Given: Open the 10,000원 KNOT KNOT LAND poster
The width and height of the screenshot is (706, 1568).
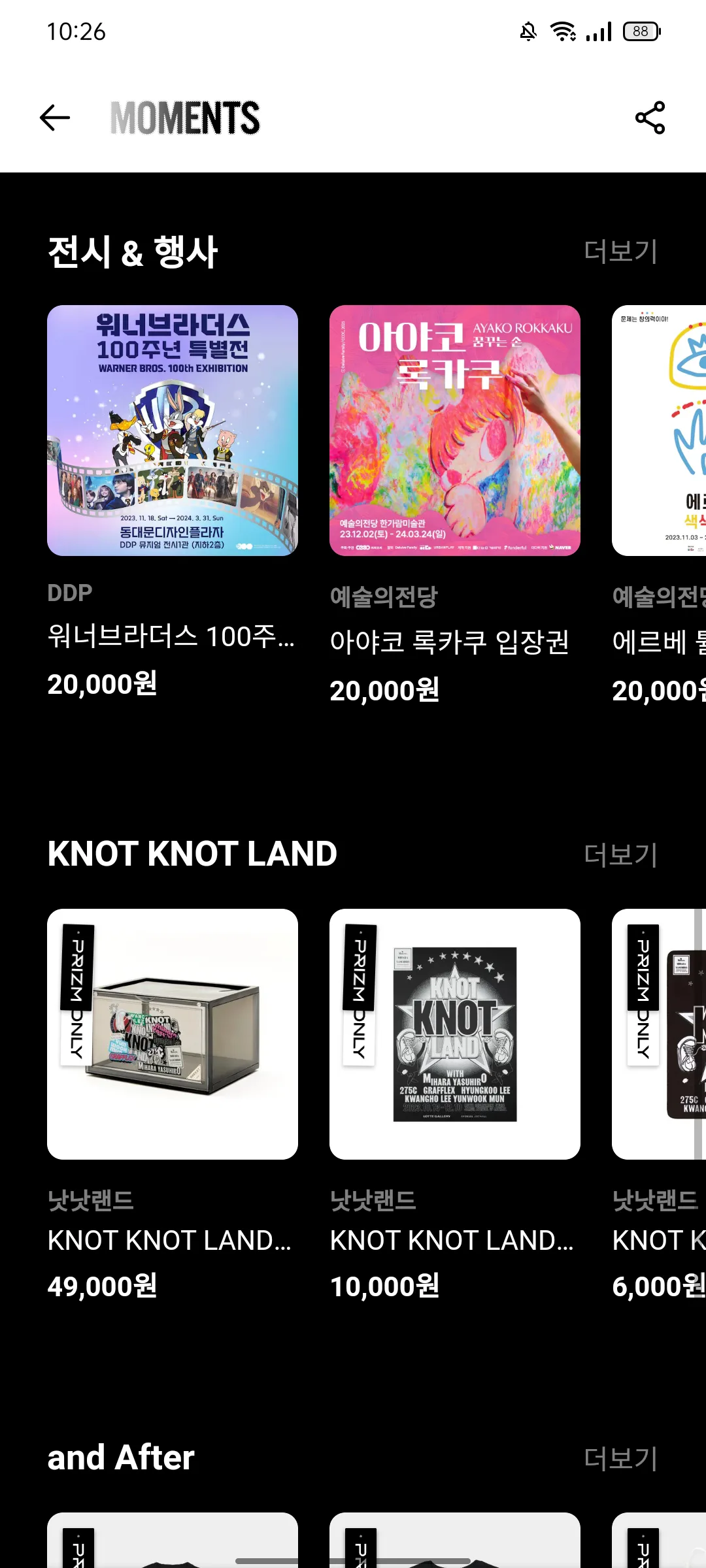Looking at the screenshot, I should point(455,1034).
